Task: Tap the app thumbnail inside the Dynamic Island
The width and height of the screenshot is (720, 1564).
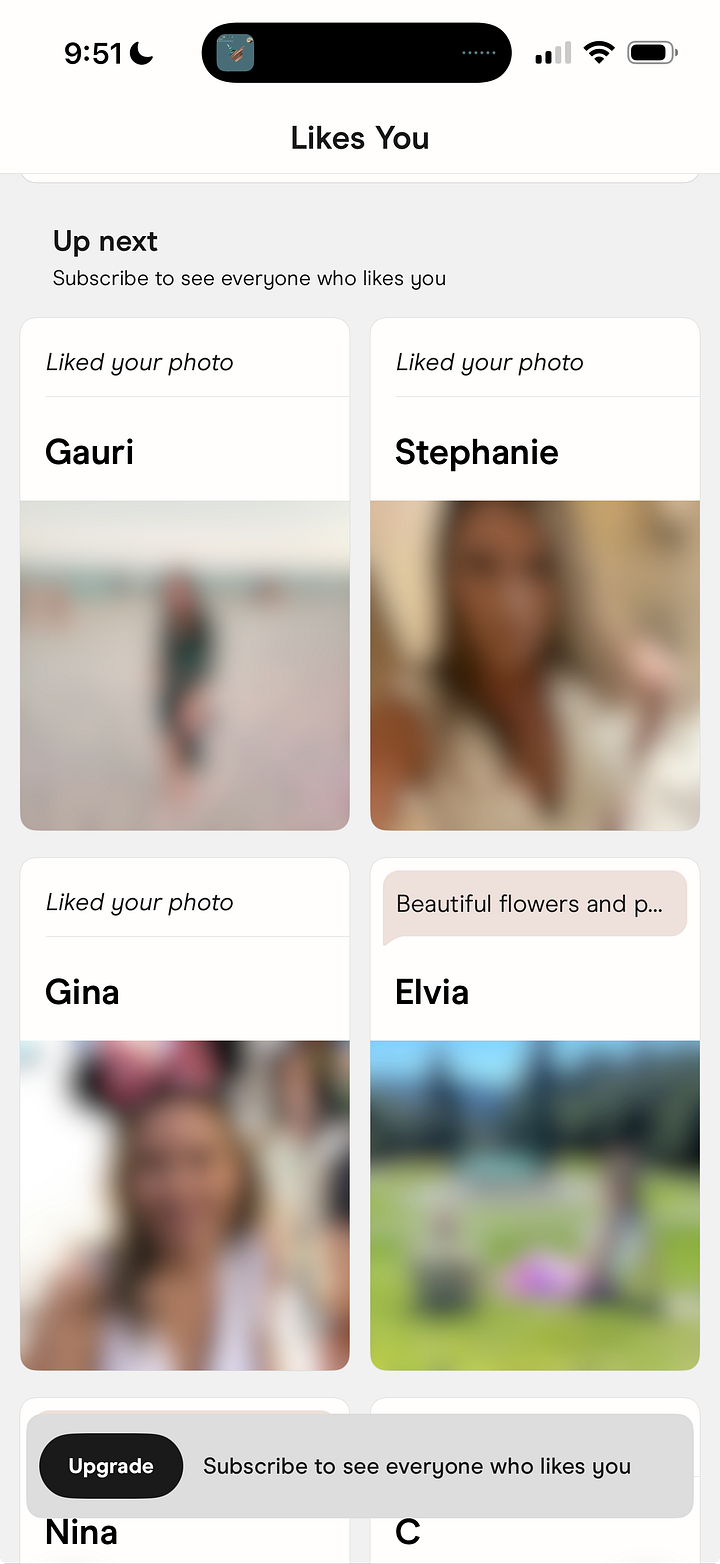Action: coord(233,51)
